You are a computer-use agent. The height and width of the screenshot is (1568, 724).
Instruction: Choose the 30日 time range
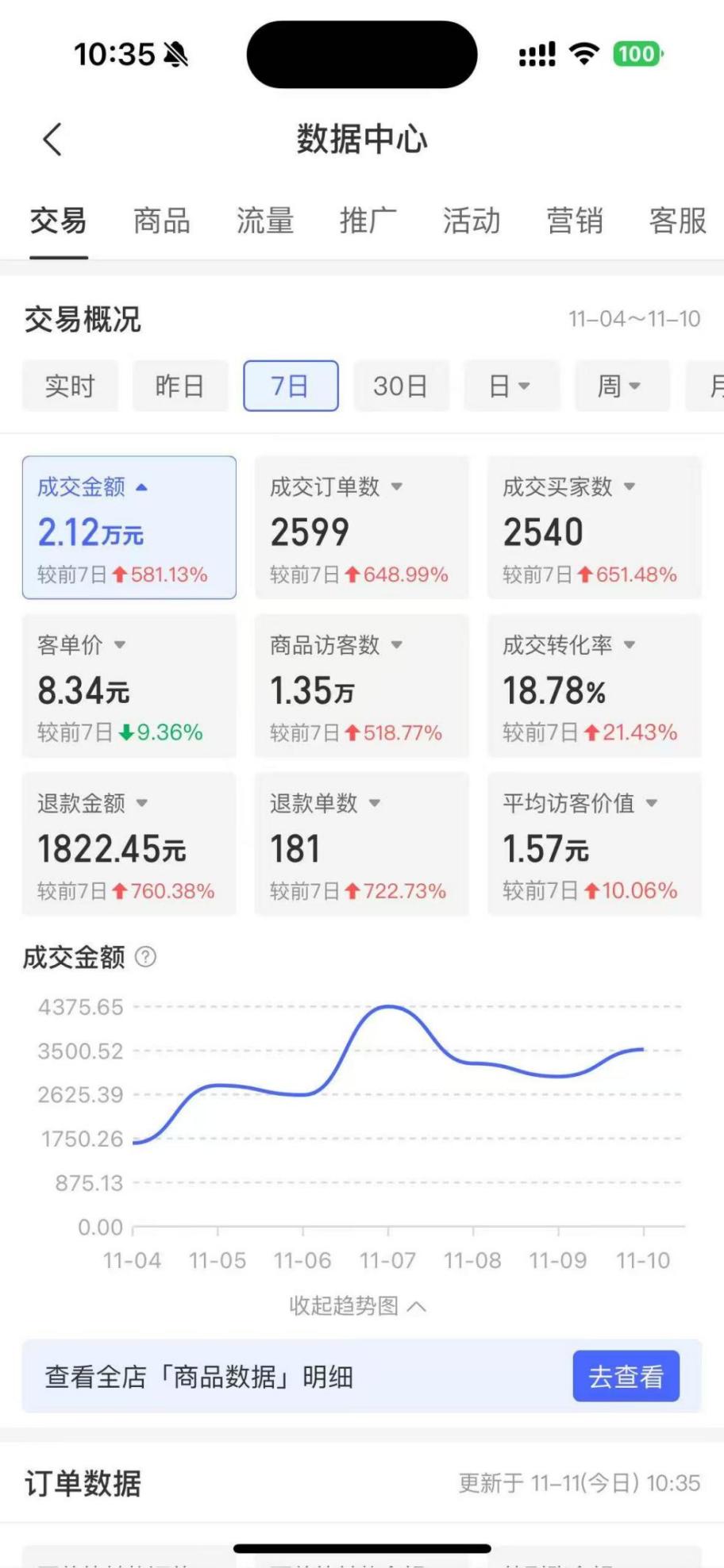(x=401, y=386)
